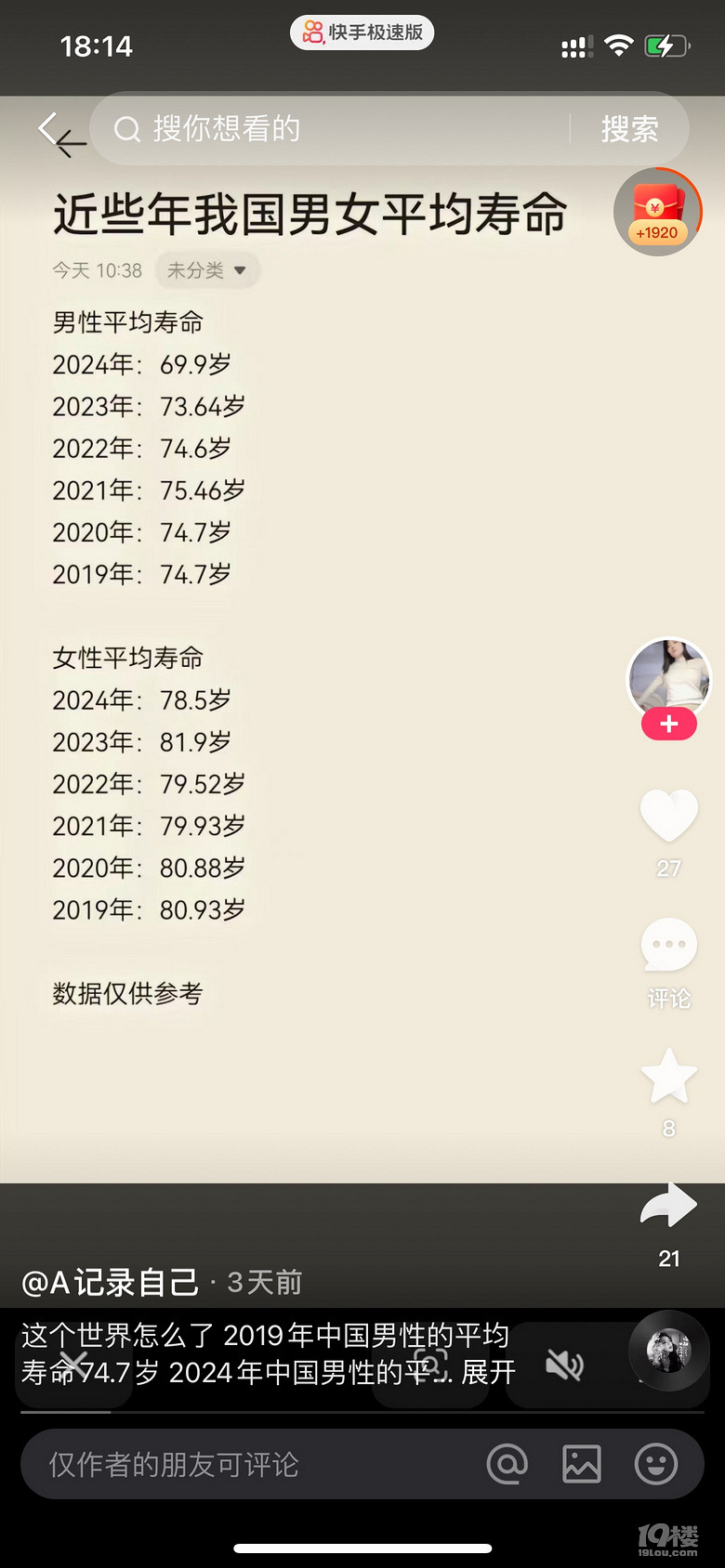This screenshot has width=725, height=1568.
Task: Tap the red envelope reward icon
Action: (x=657, y=212)
